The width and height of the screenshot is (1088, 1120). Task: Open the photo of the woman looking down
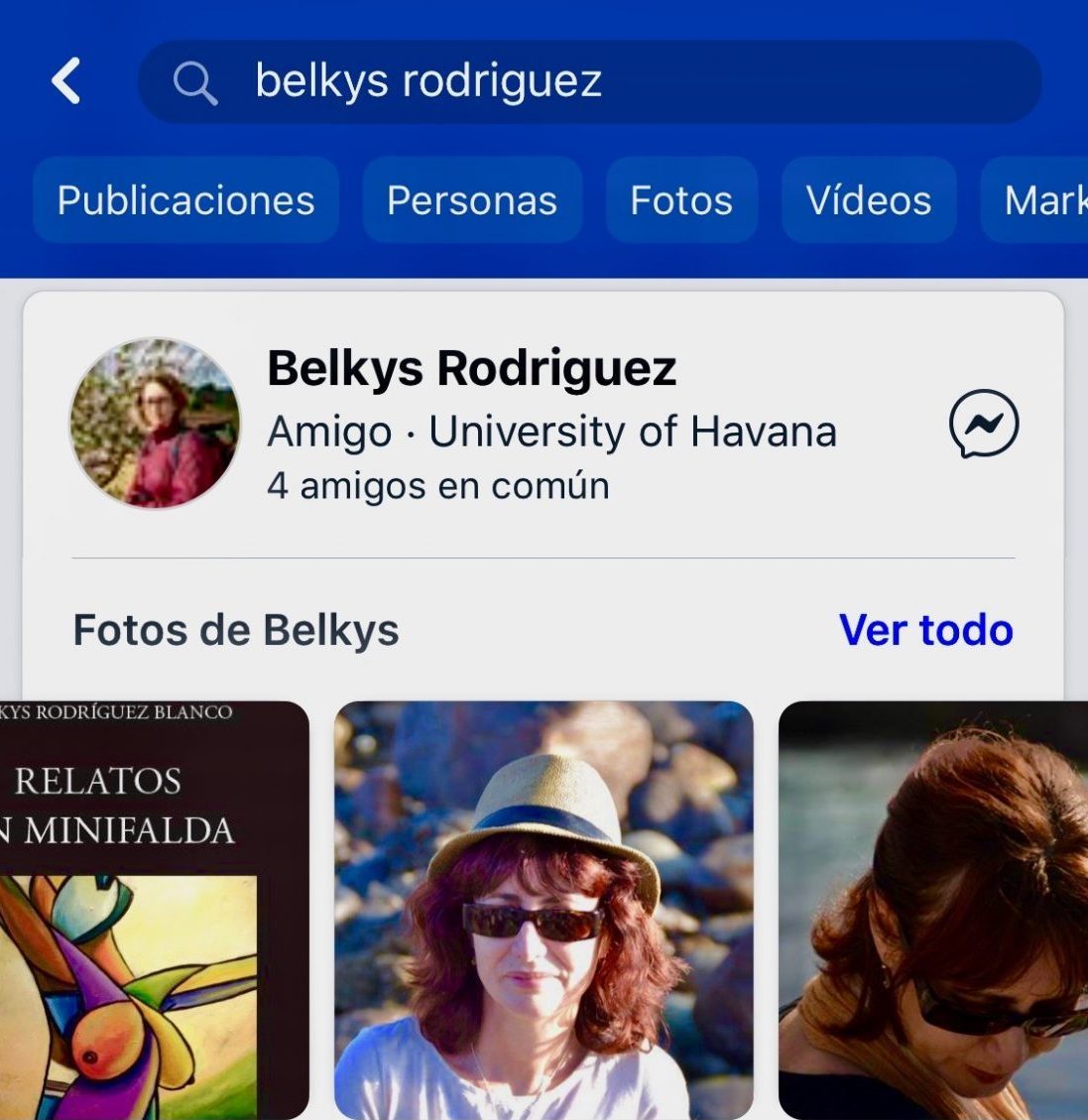[932, 910]
